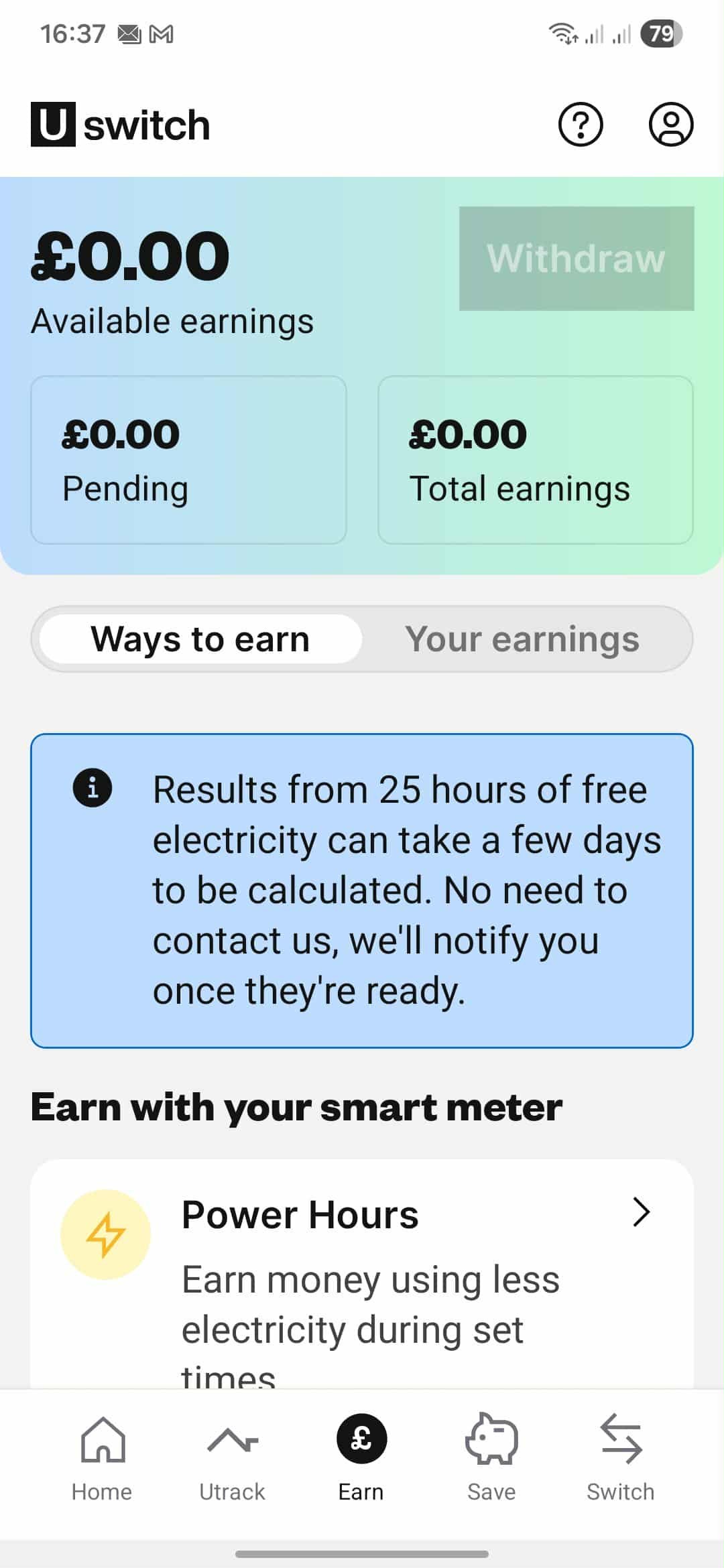Switch to the Your earnings tab
The height and width of the screenshot is (1568, 724).
tap(522, 639)
